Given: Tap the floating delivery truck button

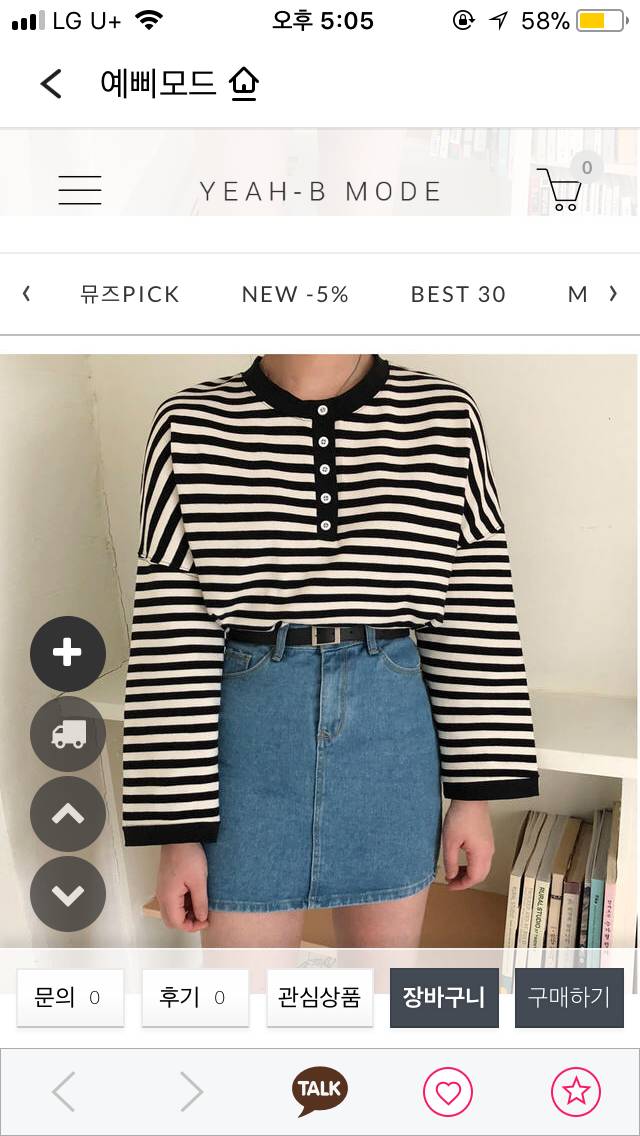Looking at the screenshot, I should tap(67, 734).
